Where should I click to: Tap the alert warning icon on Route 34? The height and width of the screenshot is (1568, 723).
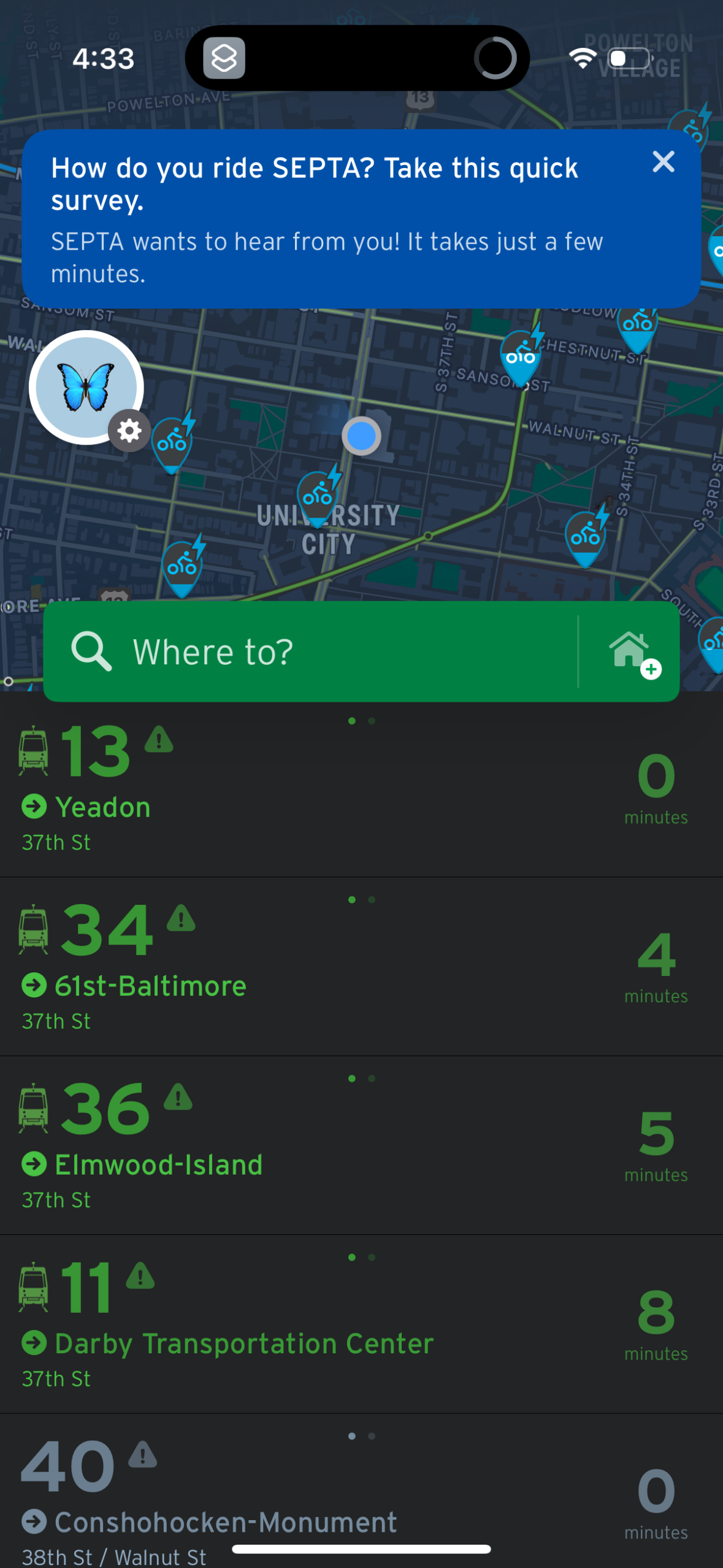181,919
